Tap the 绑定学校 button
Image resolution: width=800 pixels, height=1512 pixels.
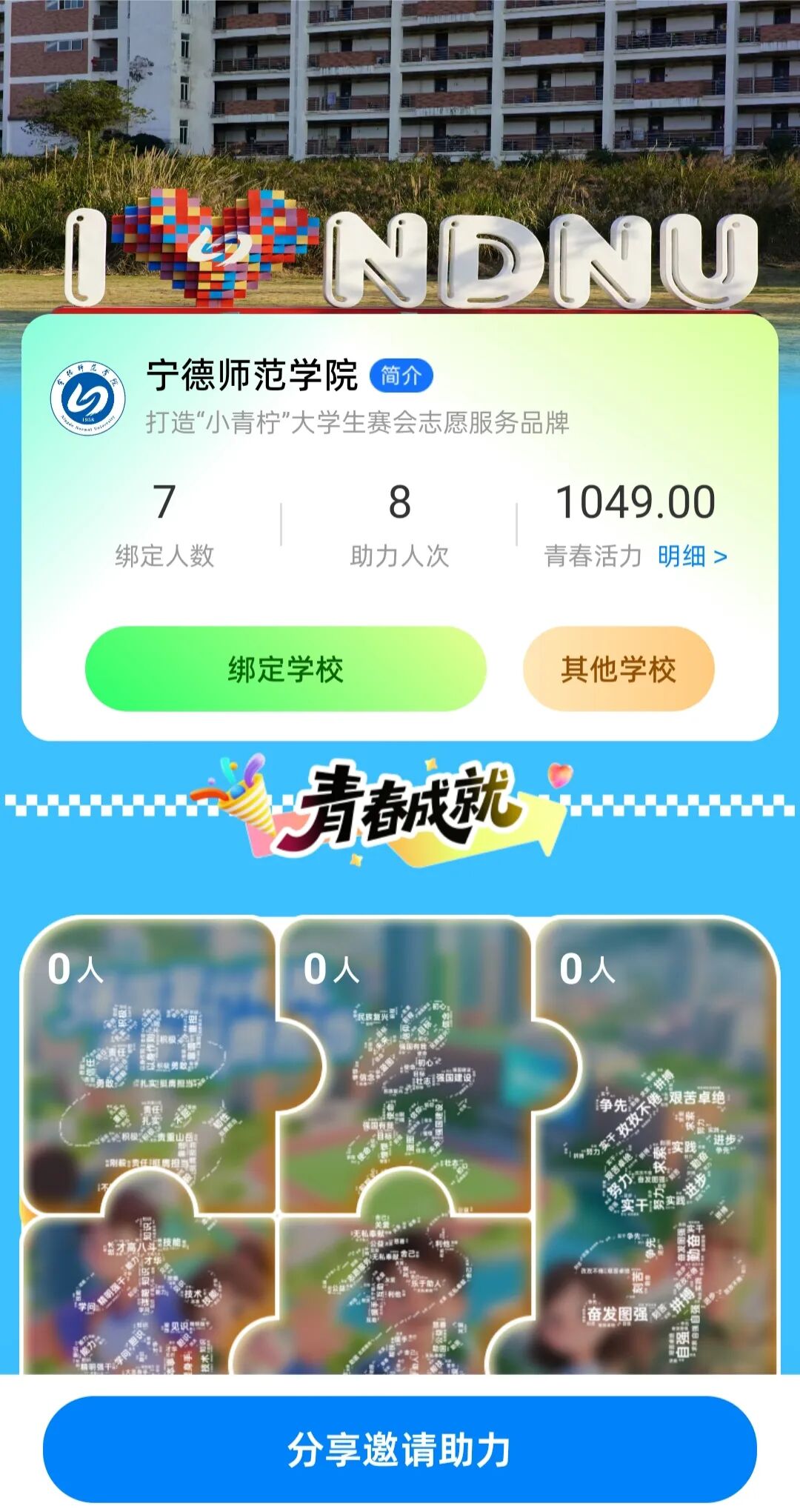(285, 670)
